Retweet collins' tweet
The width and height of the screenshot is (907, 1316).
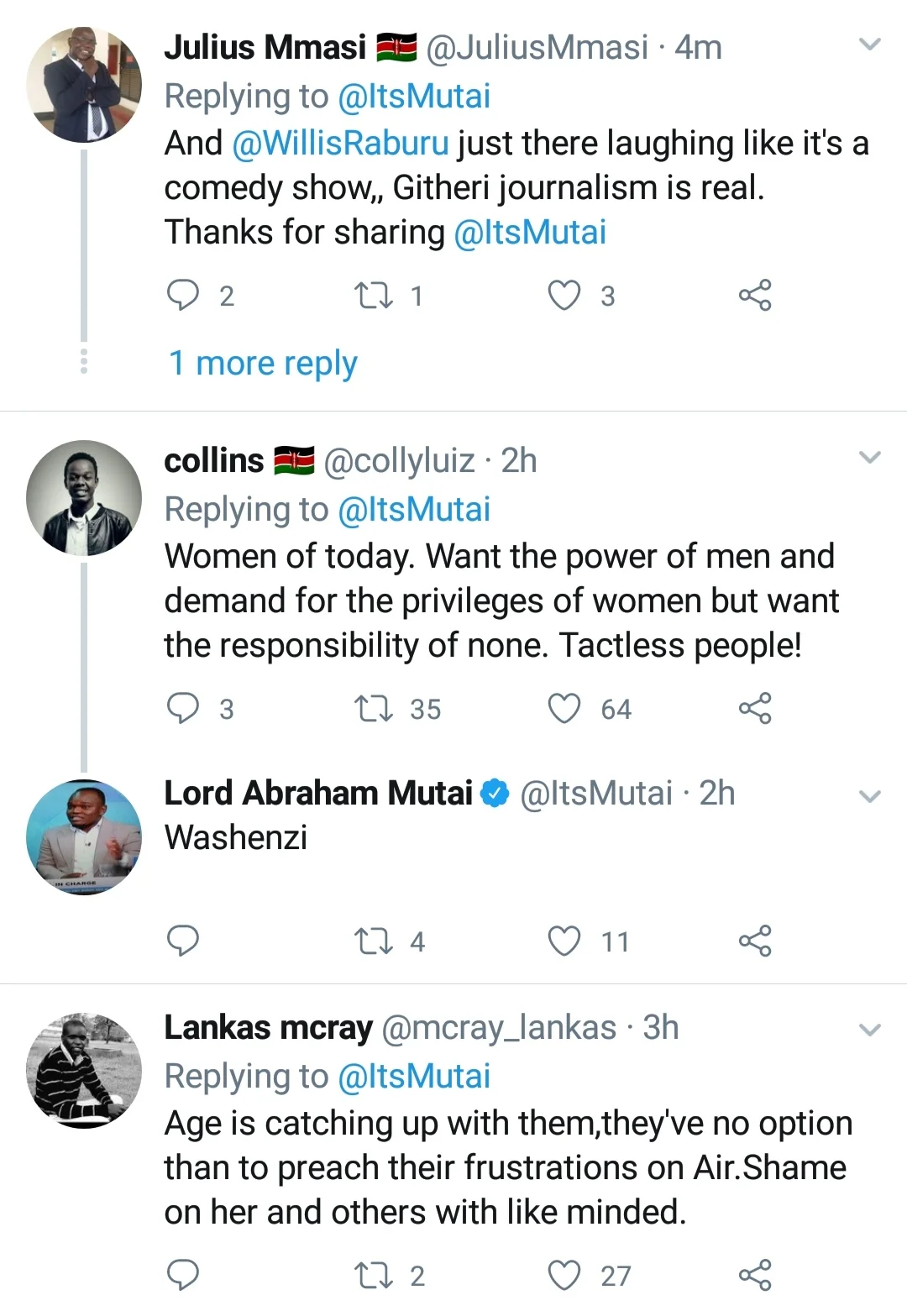(x=373, y=709)
